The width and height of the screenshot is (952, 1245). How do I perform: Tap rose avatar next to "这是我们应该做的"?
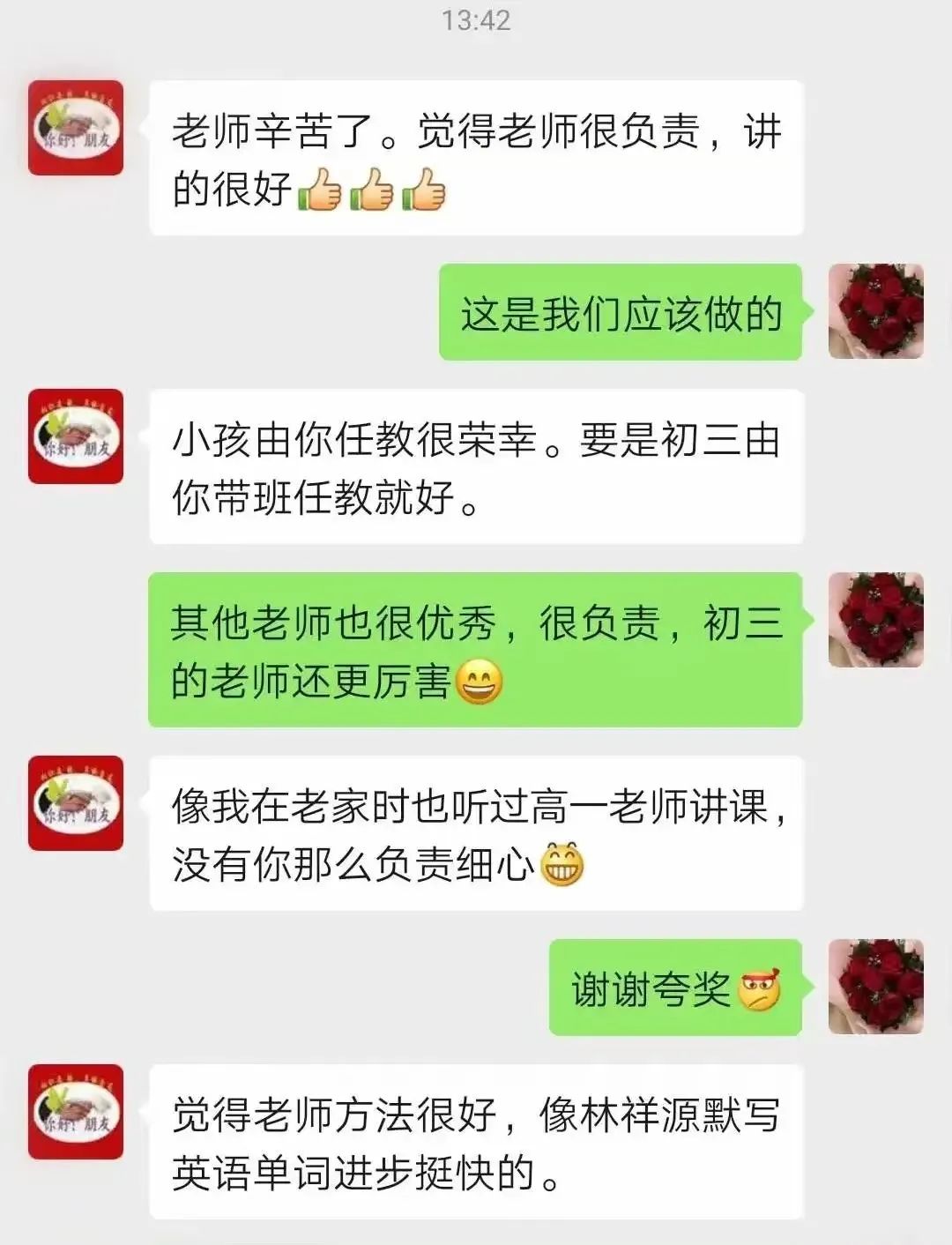coord(875,311)
